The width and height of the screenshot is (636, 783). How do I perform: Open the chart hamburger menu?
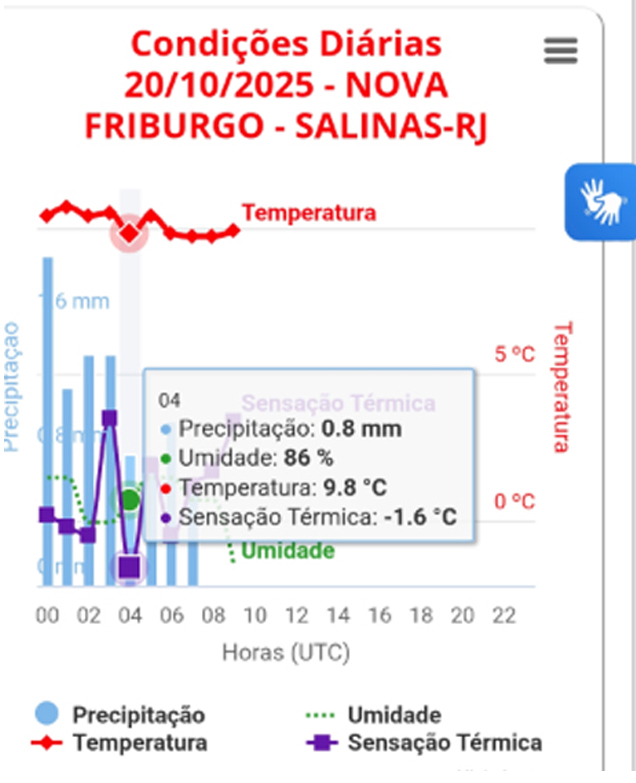[560, 50]
